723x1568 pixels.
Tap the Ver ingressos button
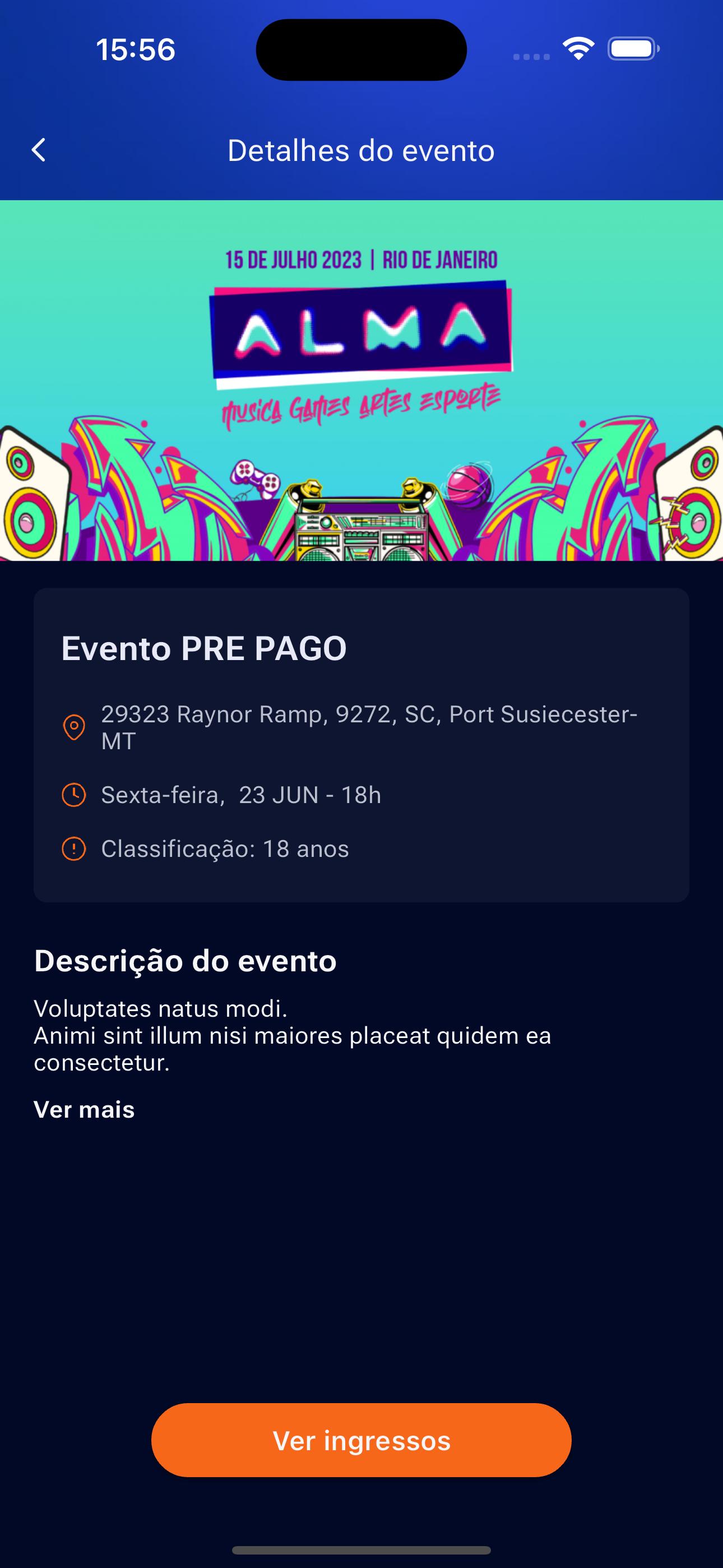(361, 1440)
